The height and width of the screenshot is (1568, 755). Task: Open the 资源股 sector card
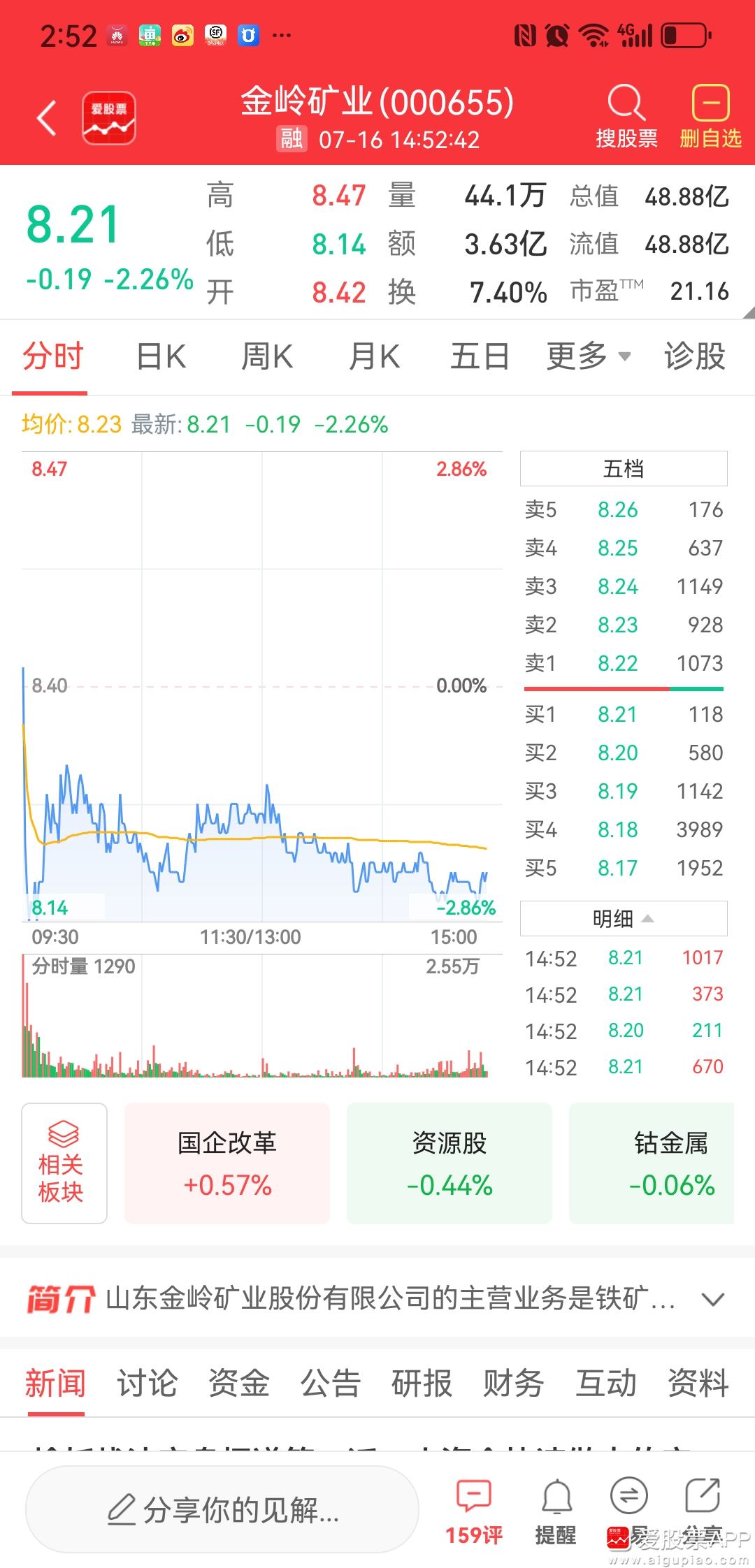449,1163
